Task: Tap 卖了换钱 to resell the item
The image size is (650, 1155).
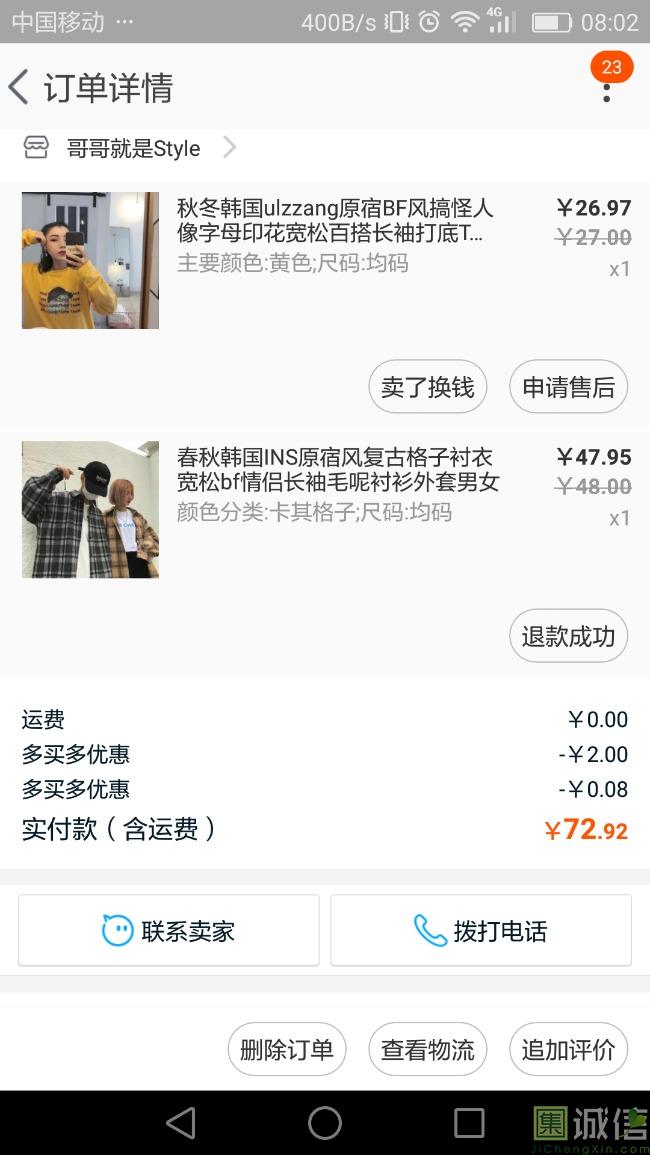Action: click(x=427, y=387)
